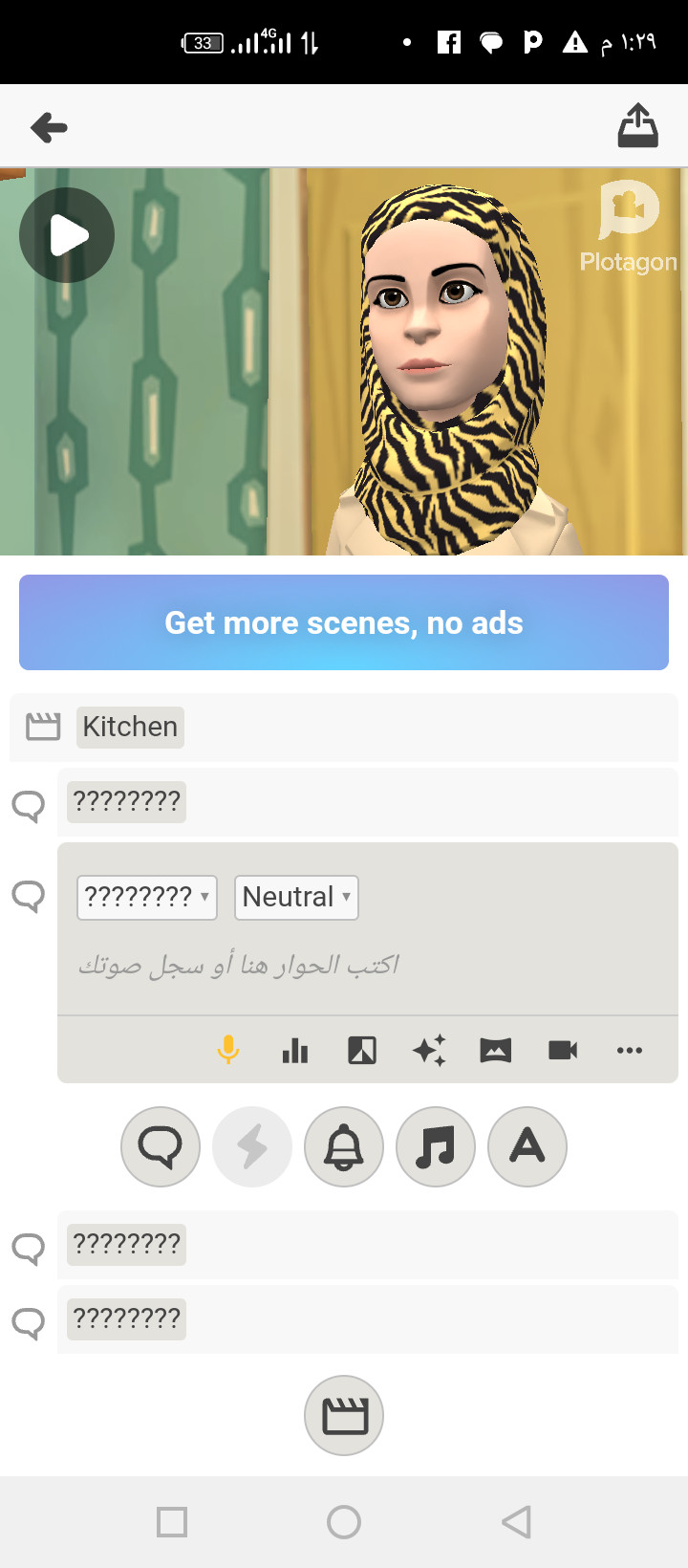Viewport: 688px width, 1568px height.
Task: Share the story via export icon
Action: (x=637, y=126)
